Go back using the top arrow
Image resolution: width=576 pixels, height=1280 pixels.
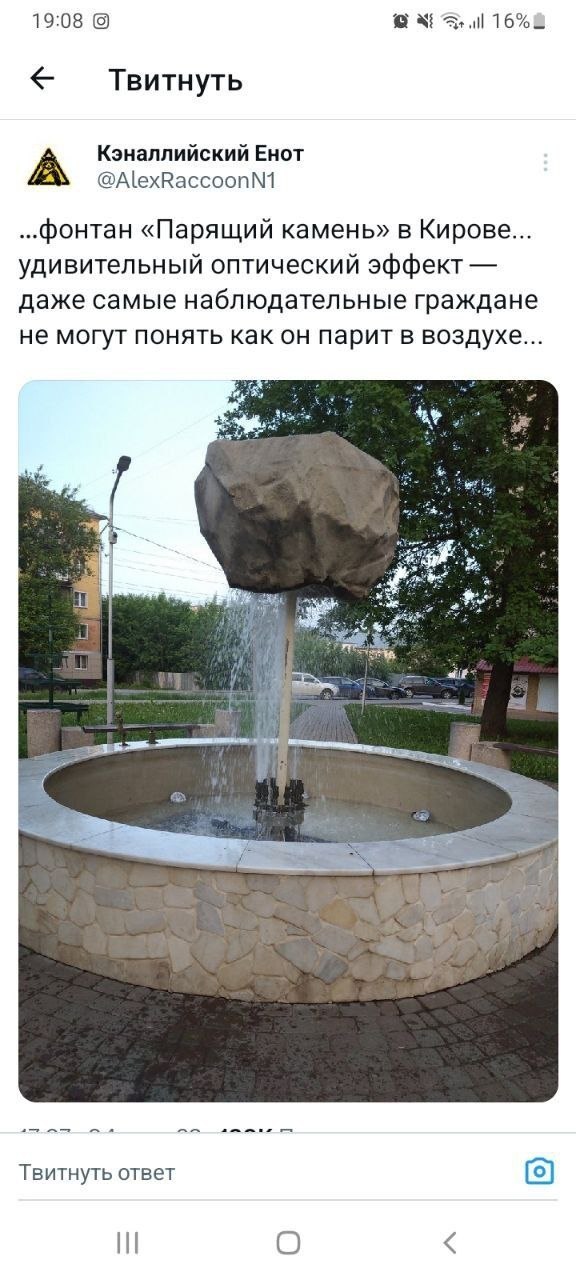42,79
